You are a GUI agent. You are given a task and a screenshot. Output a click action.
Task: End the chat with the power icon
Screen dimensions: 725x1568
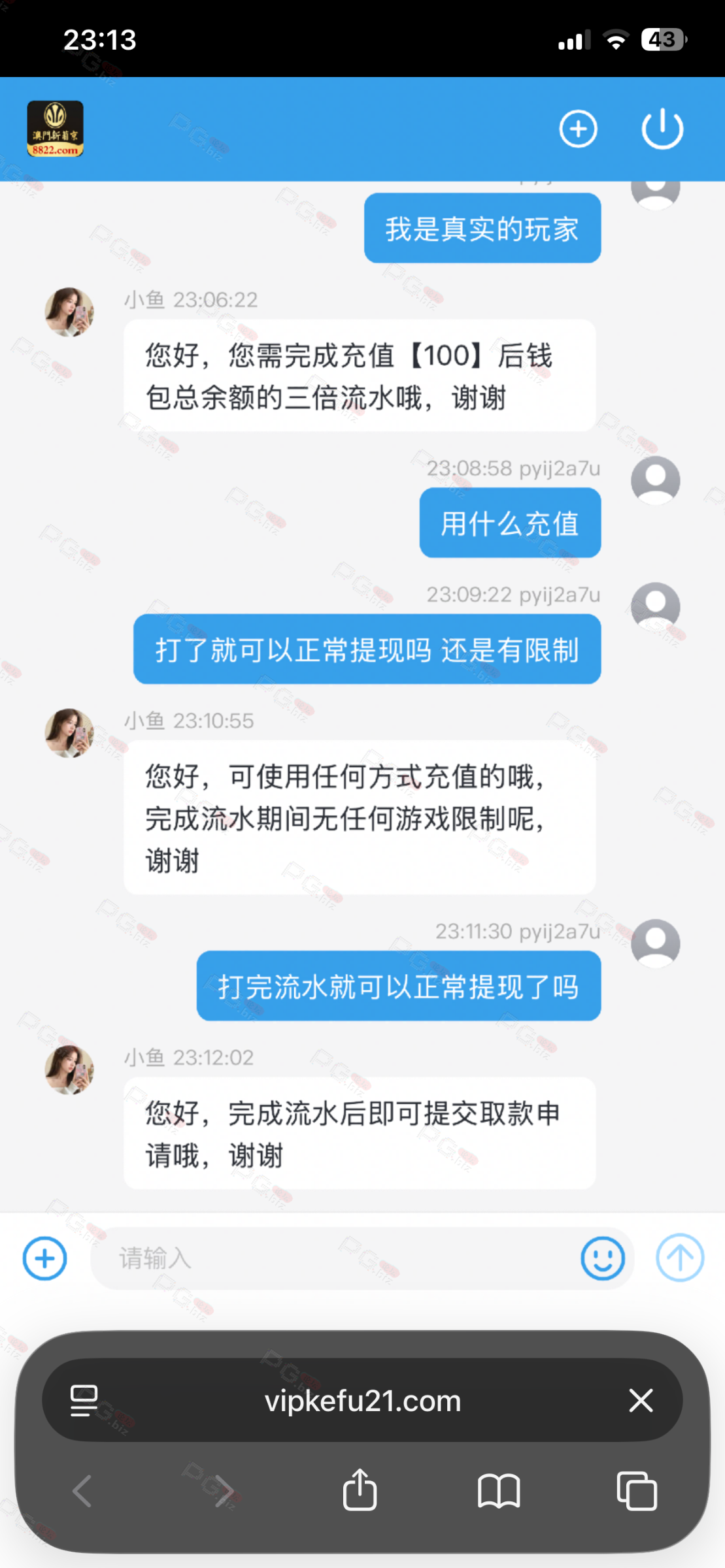tap(662, 129)
